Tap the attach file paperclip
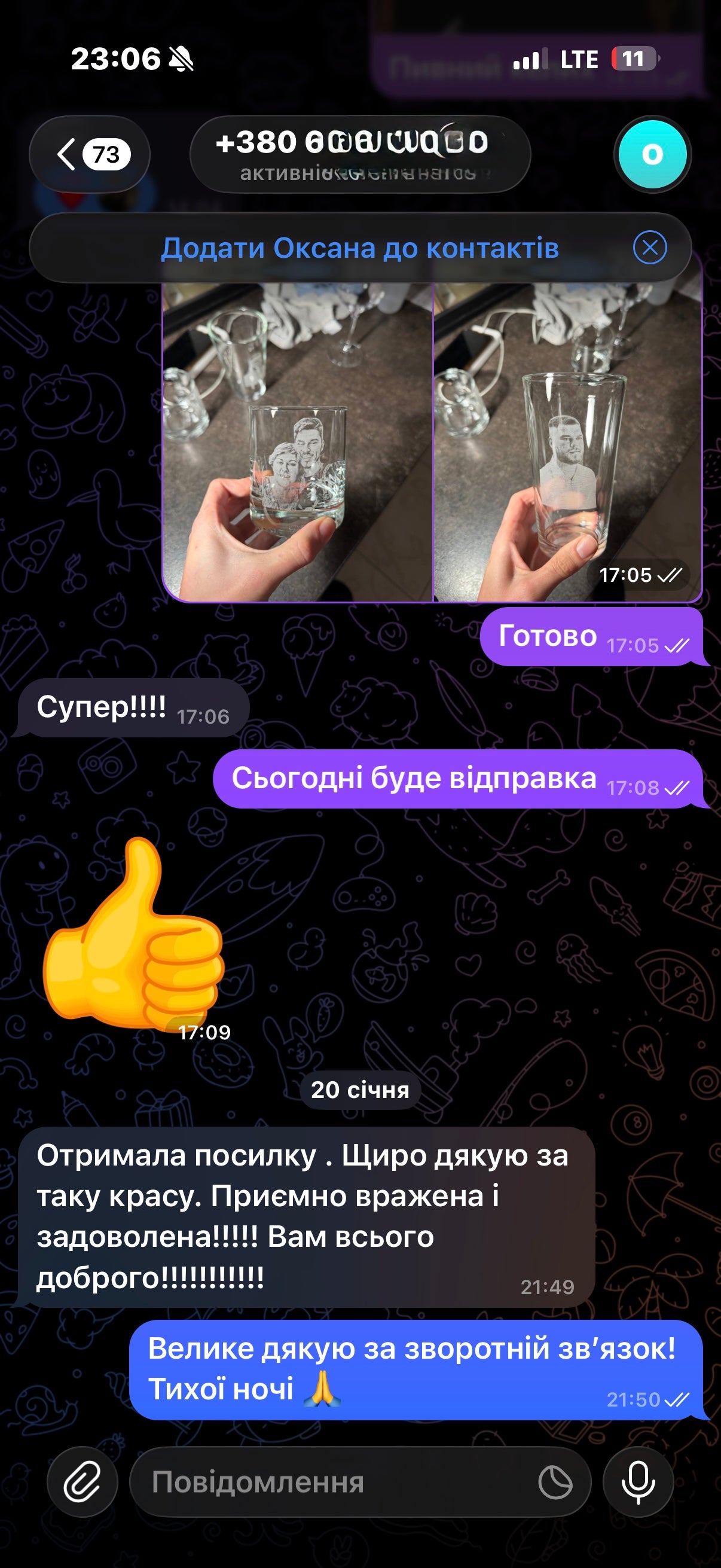This screenshot has width=721, height=1568. pos(83,1481)
